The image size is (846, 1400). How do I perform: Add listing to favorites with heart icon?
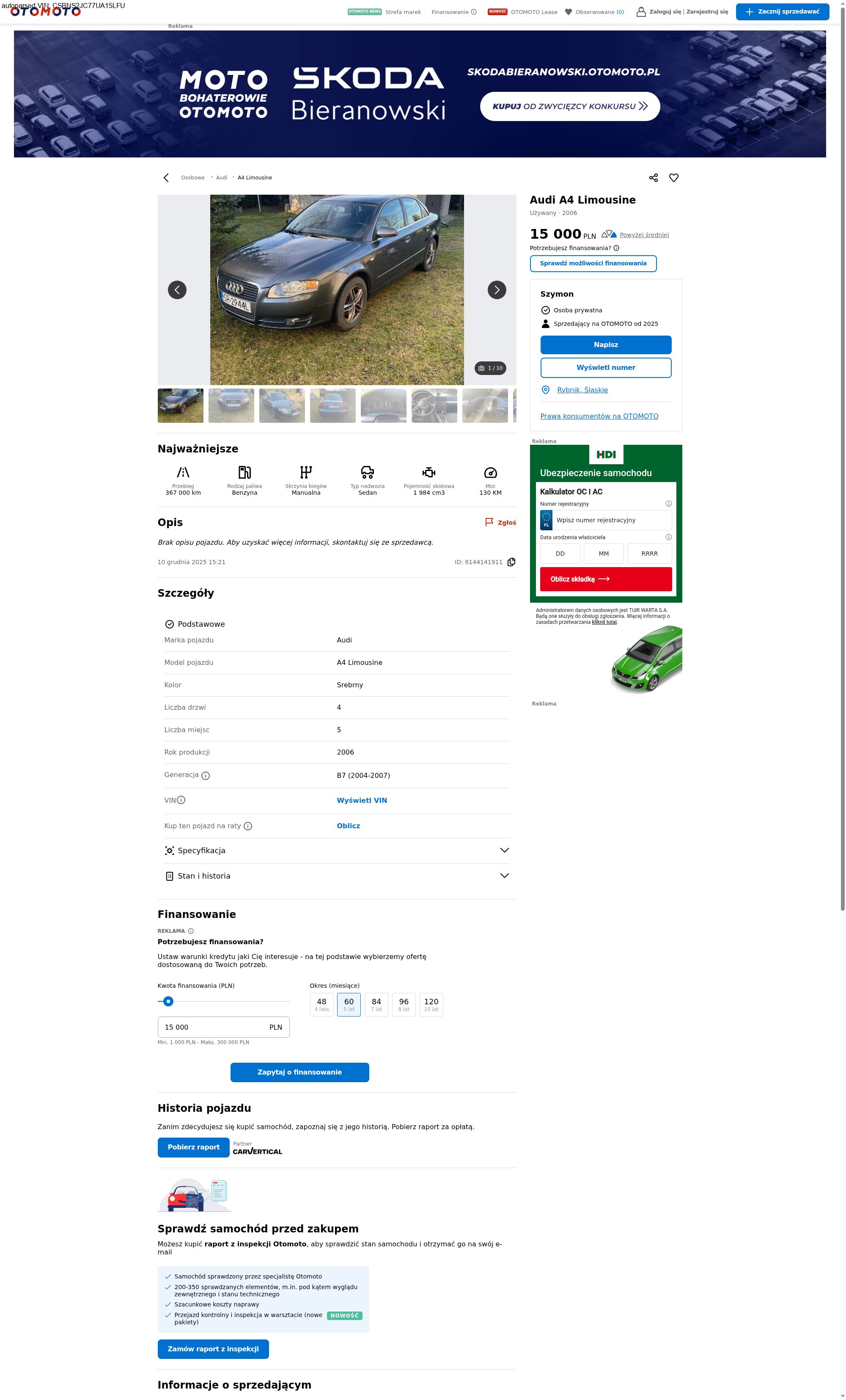click(x=673, y=178)
